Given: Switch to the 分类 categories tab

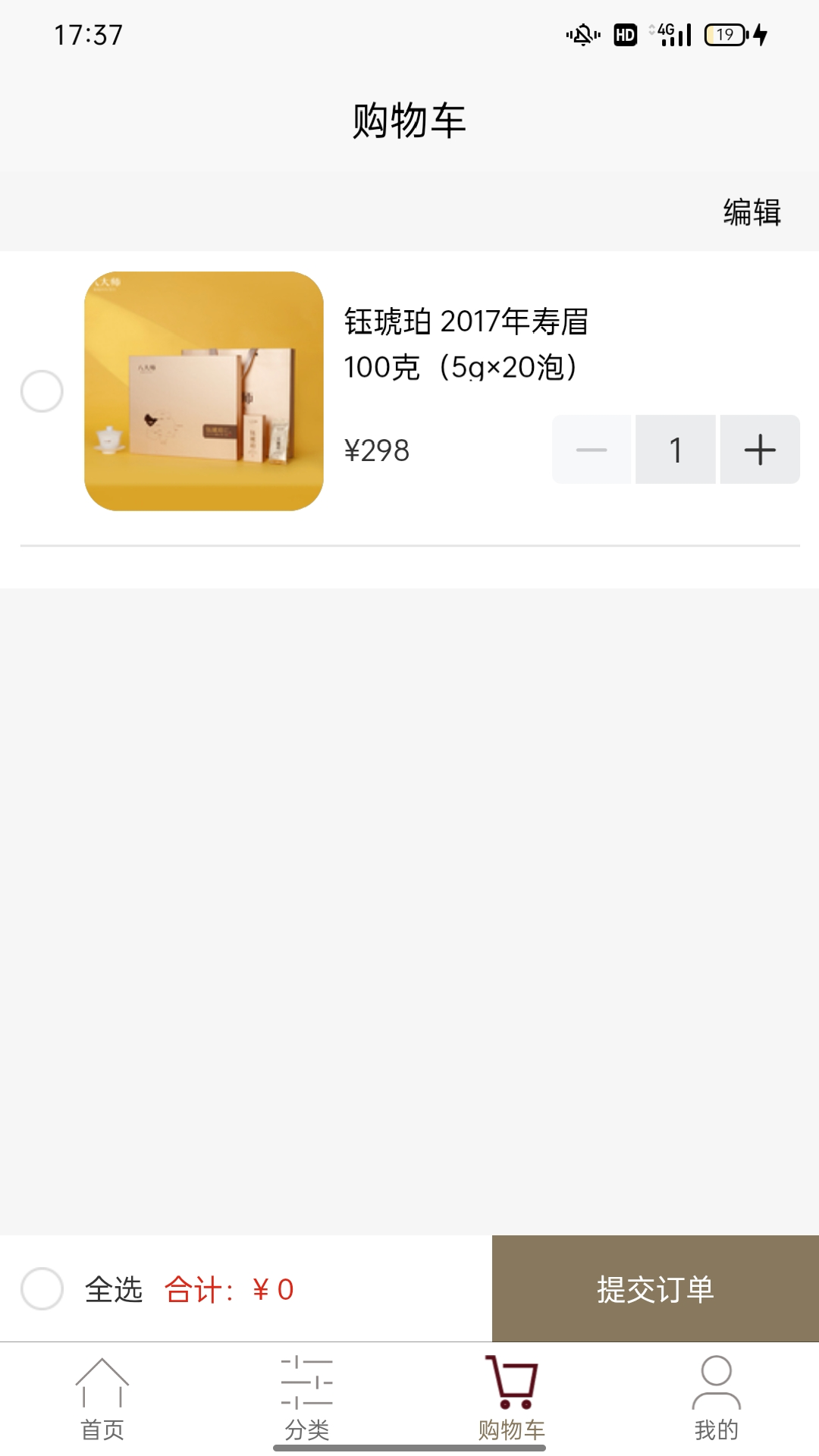Looking at the screenshot, I should coord(307,1399).
